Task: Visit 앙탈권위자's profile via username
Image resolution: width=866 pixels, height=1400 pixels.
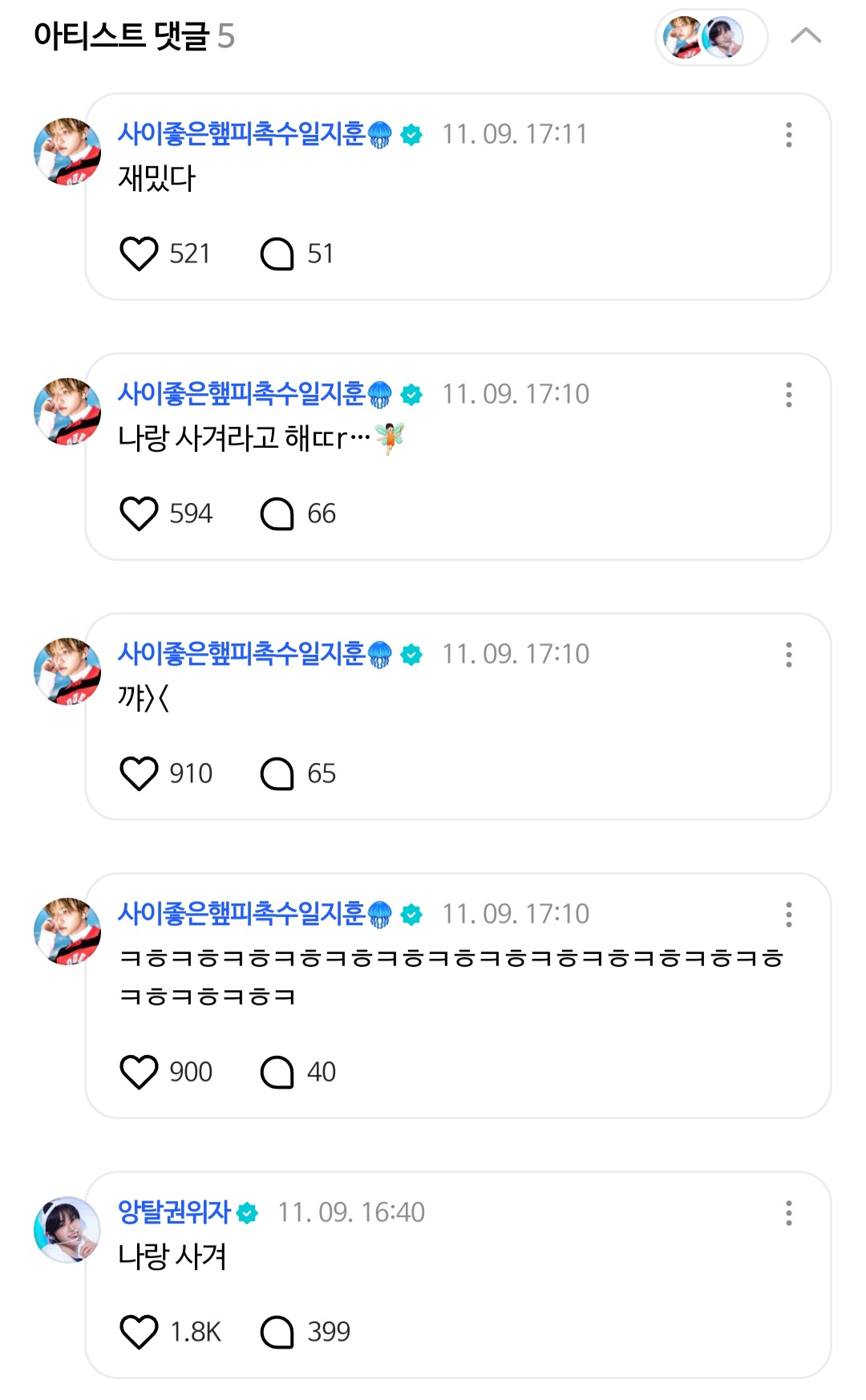Action: [174, 1212]
